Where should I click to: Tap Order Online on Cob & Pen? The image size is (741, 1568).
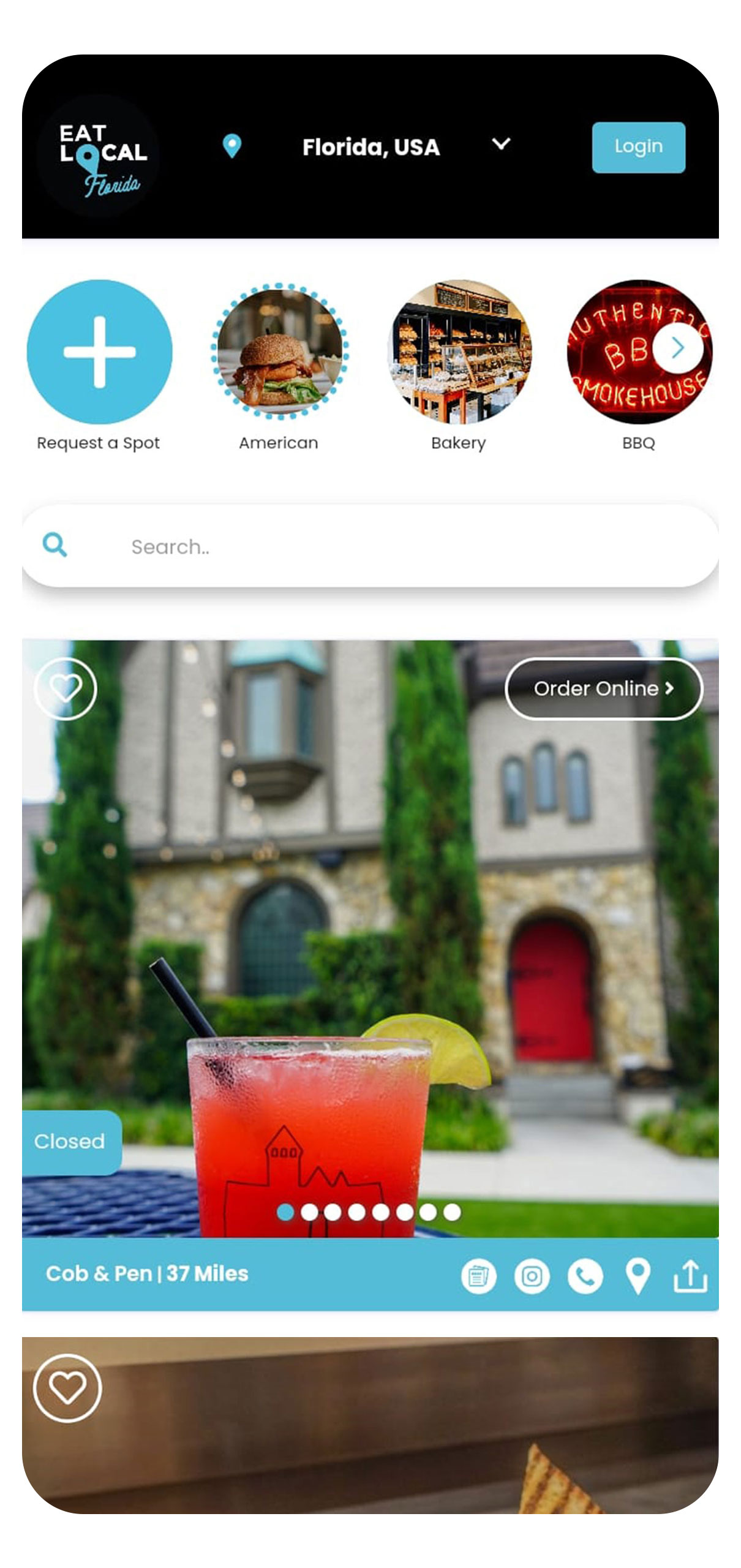click(603, 688)
